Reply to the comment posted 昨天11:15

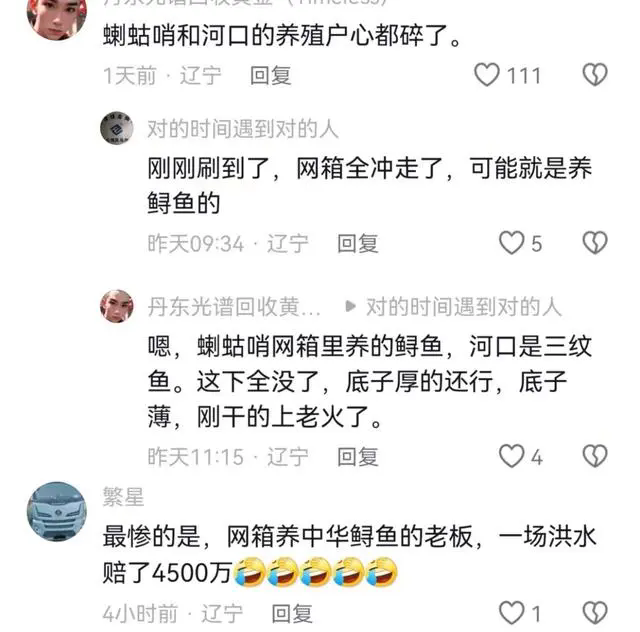pyautogui.click(x=357, y=457)
